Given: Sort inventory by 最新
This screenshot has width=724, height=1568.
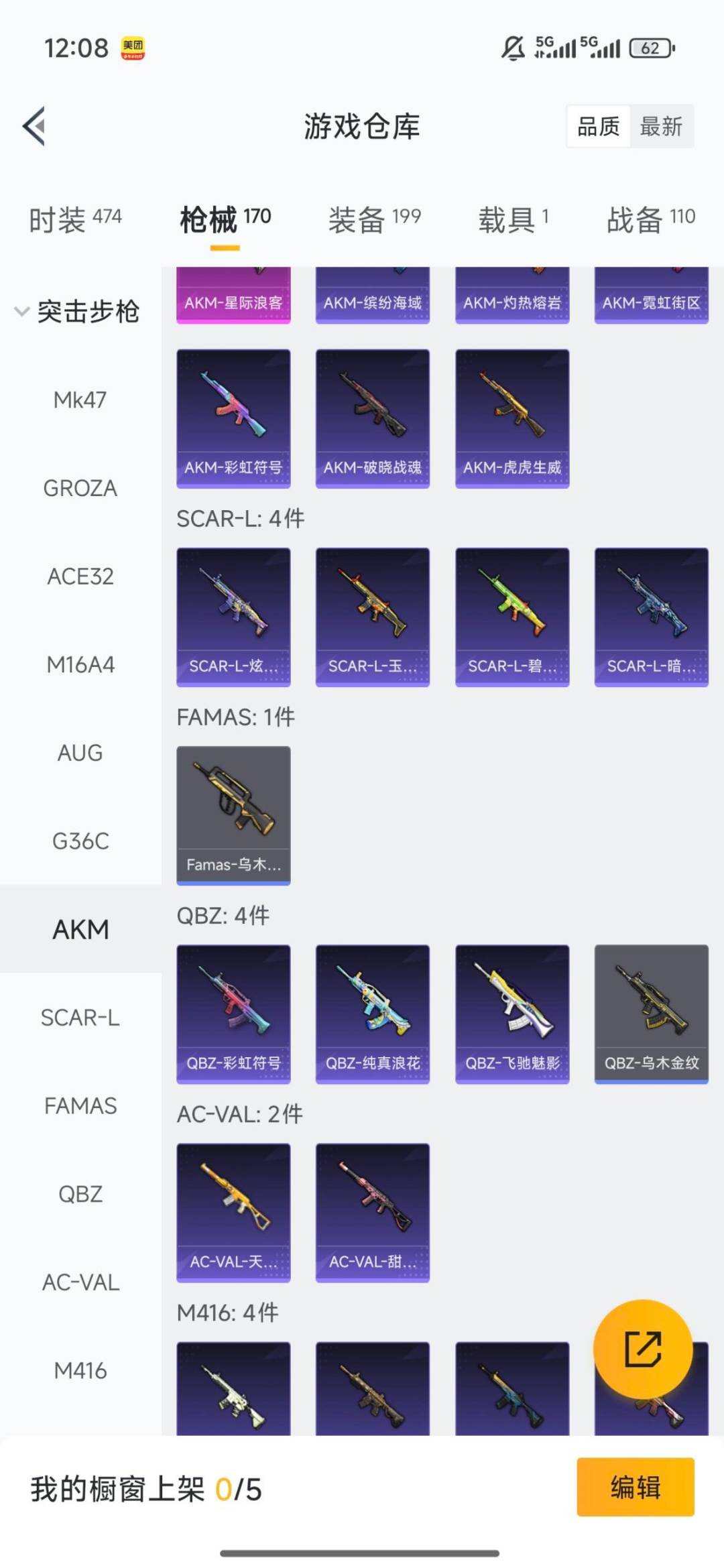Looking at the screenshot, I should tap(661, 126).
